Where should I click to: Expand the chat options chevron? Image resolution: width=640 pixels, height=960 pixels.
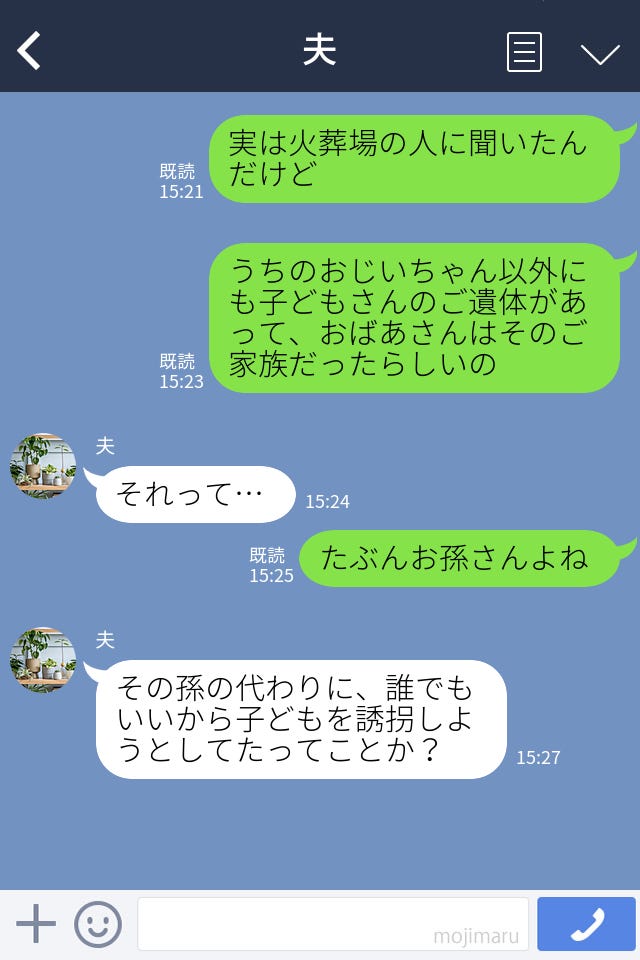pyautogui.click(x=600, y=53)
